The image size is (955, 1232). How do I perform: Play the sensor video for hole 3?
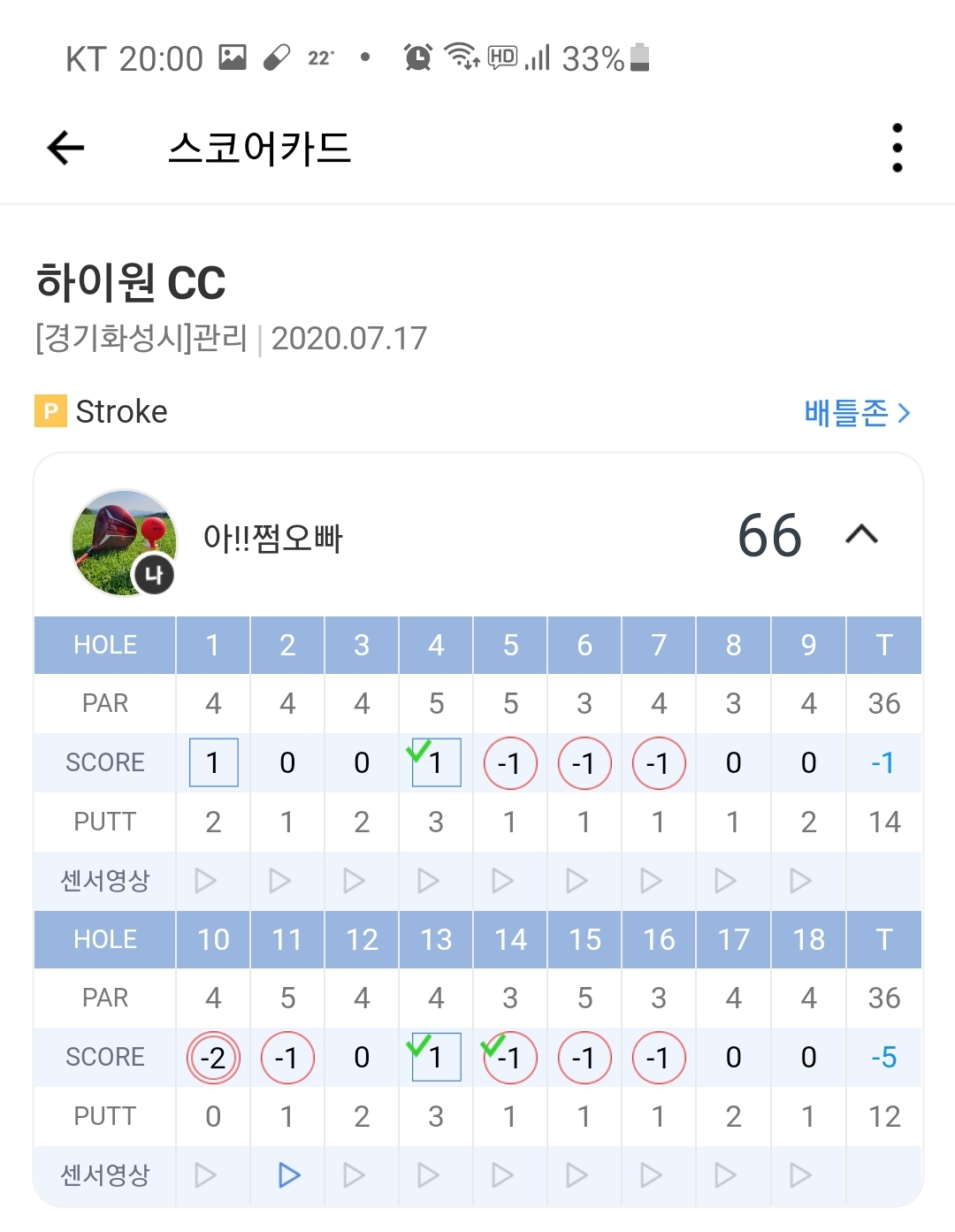(x=354, y=880)
